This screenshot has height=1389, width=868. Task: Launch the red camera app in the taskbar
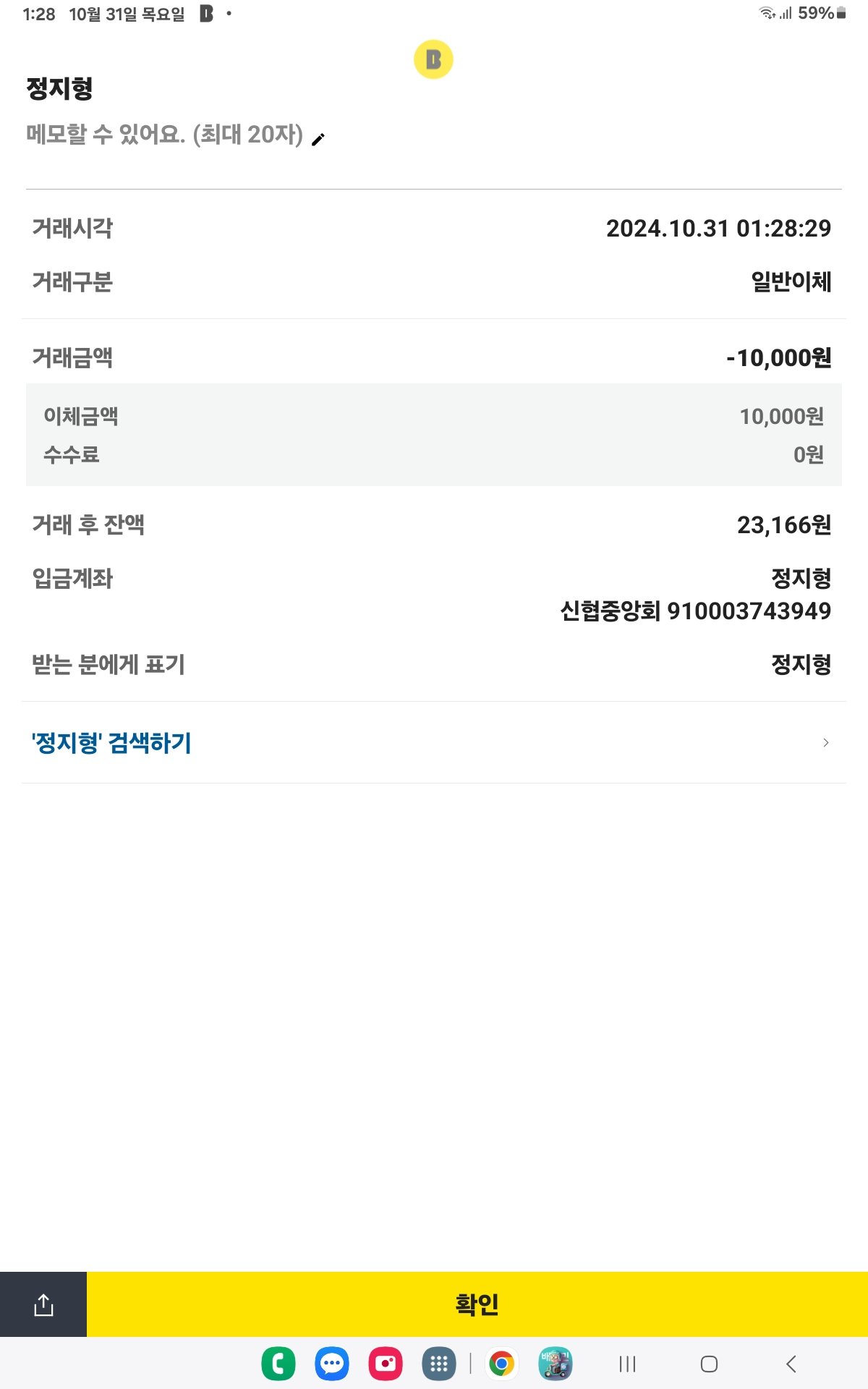pos(386,1364)
